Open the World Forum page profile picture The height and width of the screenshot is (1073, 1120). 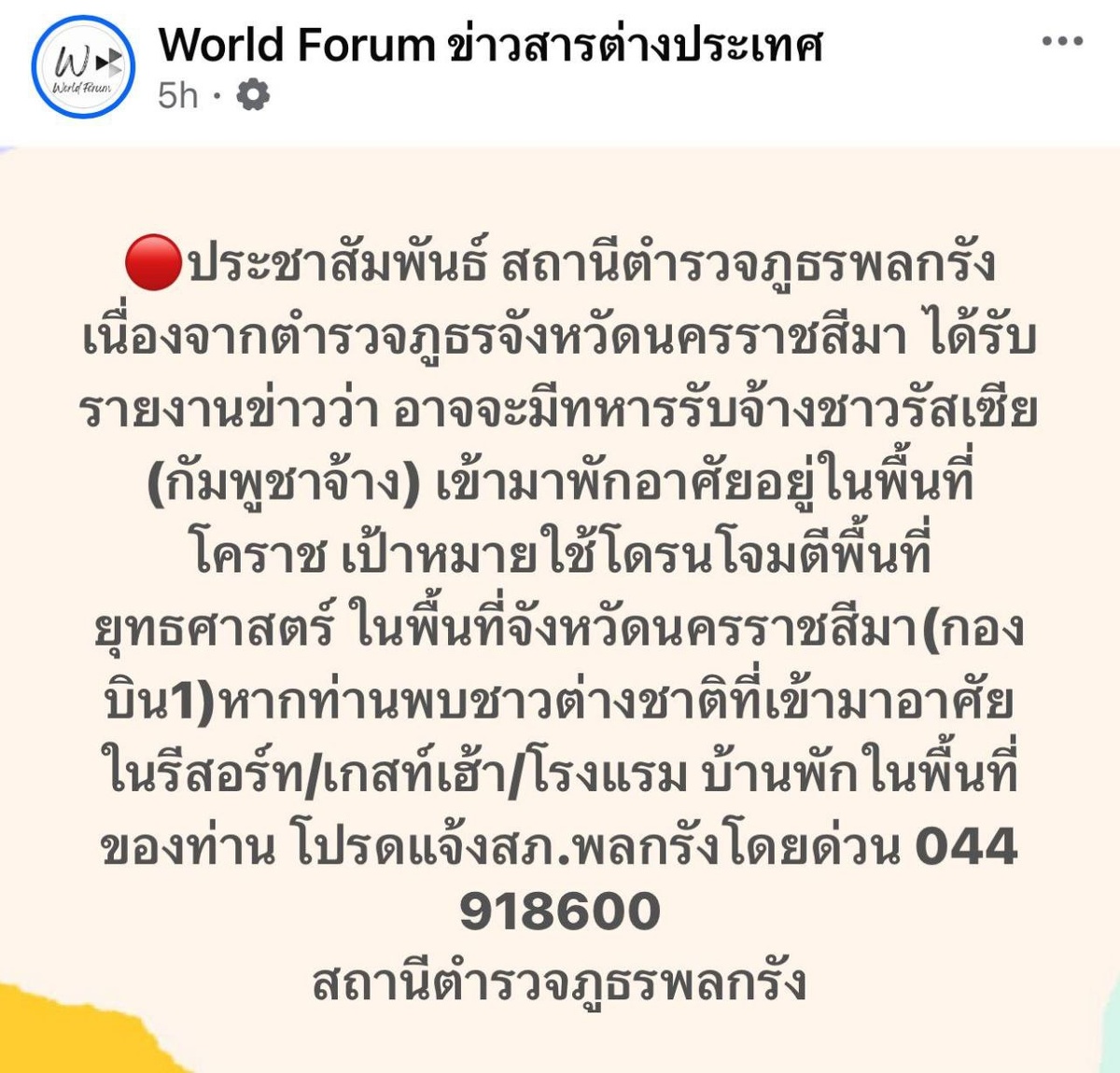click(83, 66)
